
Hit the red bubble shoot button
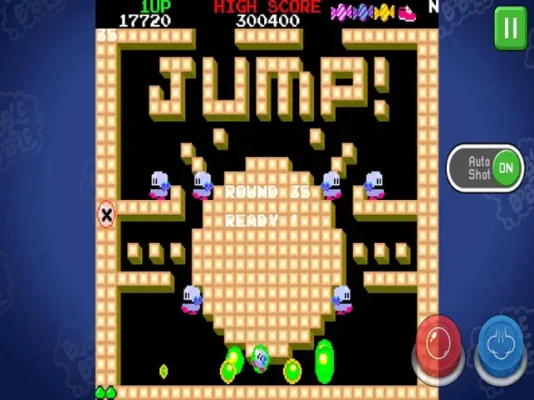click(438, 349)
